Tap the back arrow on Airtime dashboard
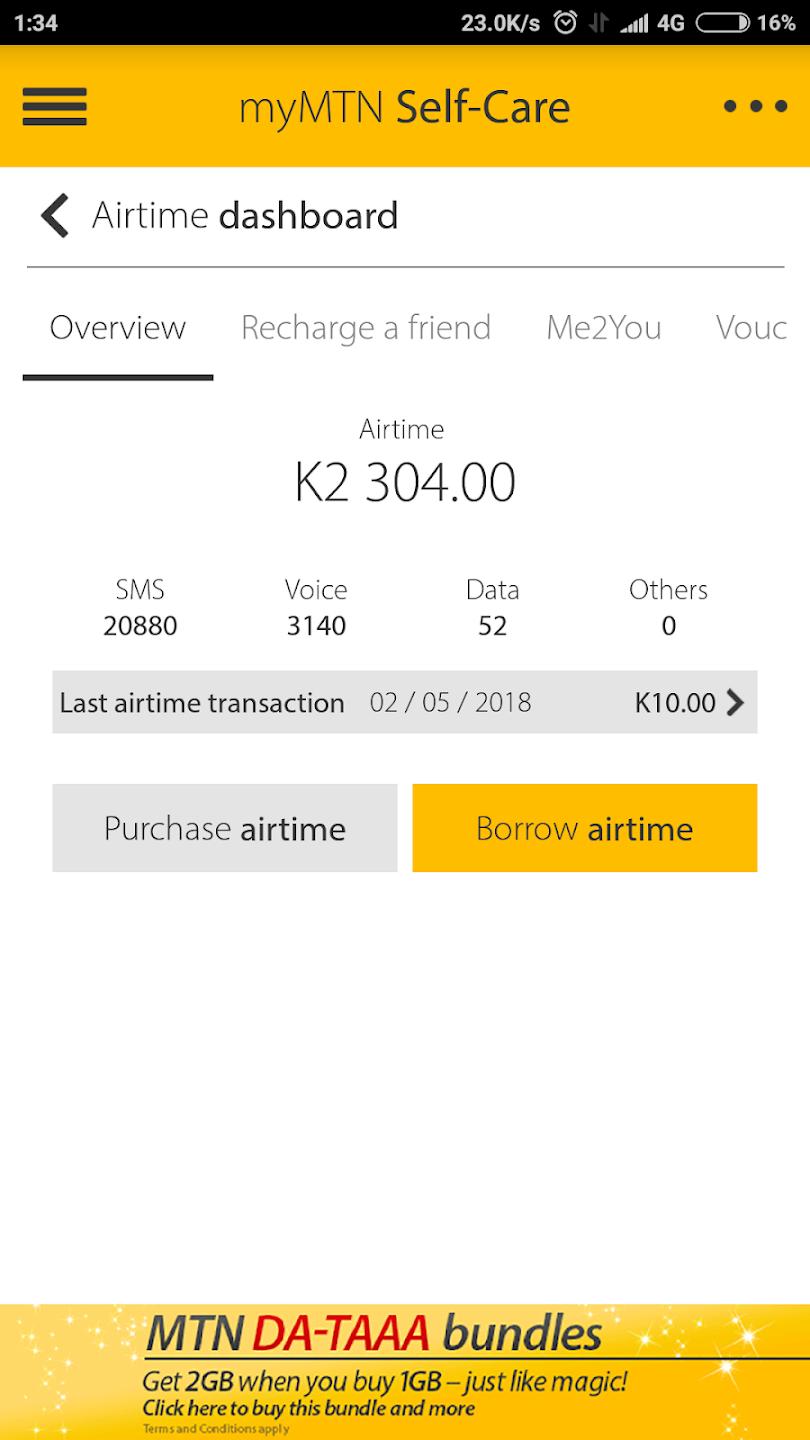Viewport: 810px width, 1440px height. pyautogui.click(x=55, y=214)
